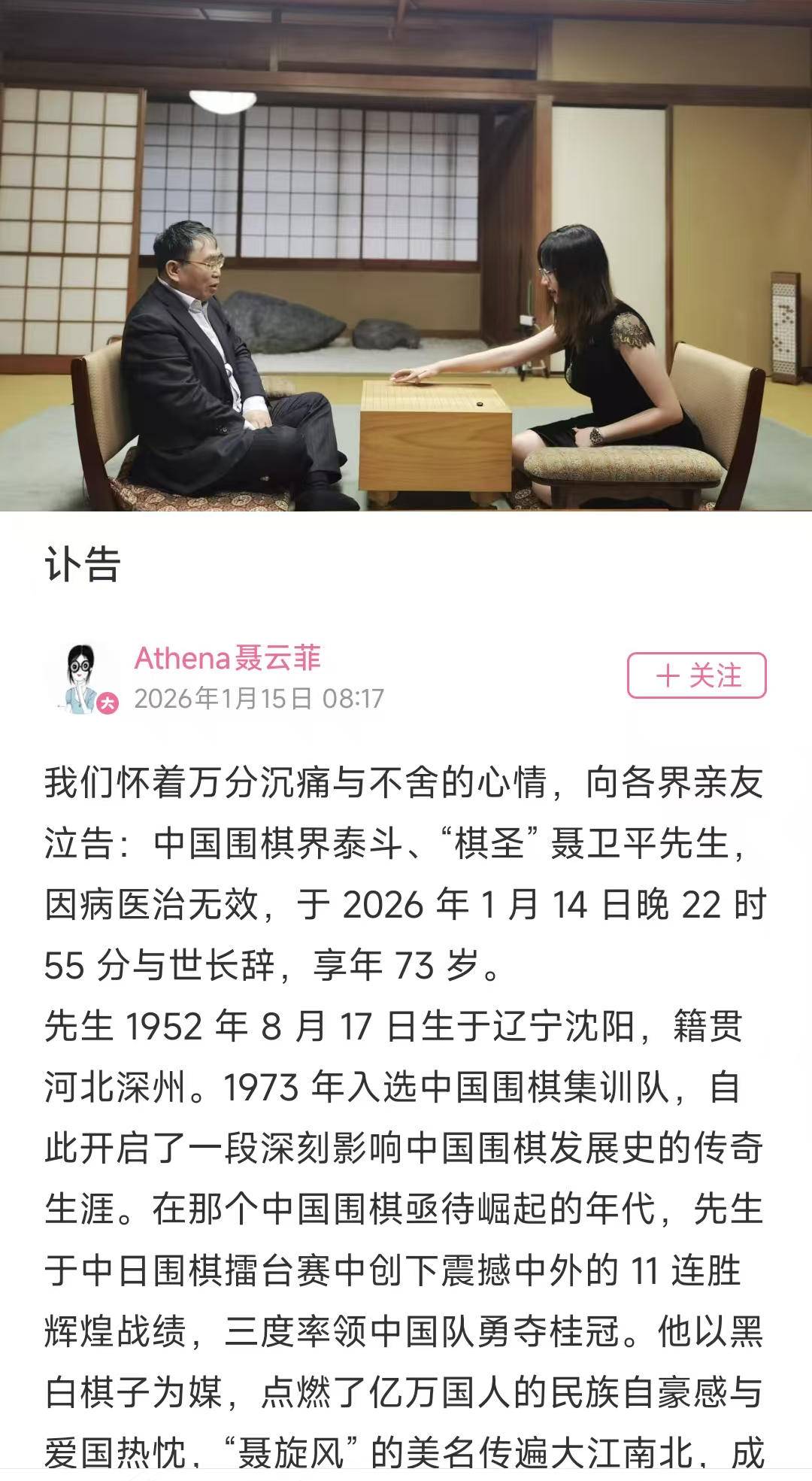Follow Athena聂云菲 with the 关注 button

coord(696,675)
